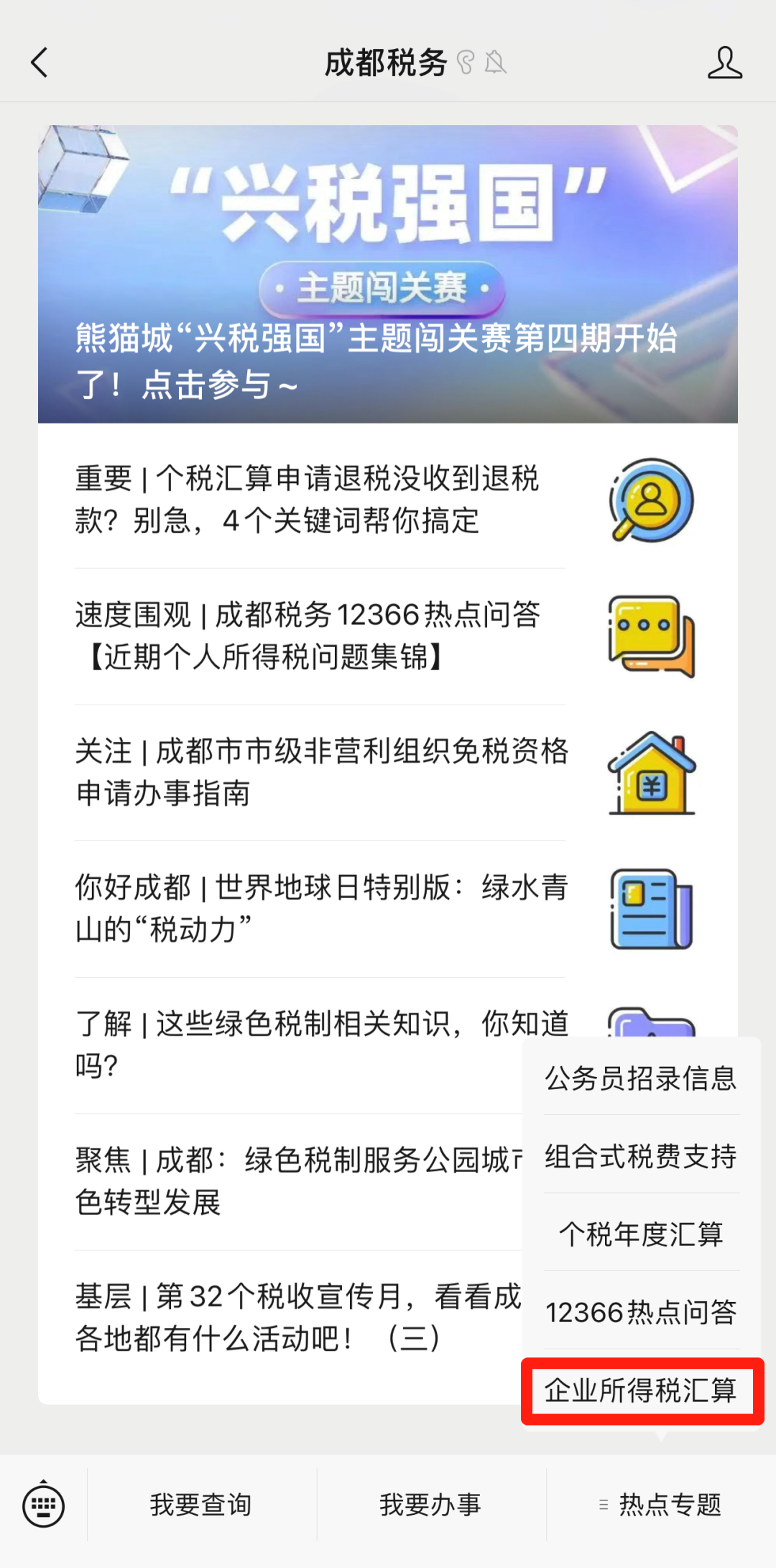Select 组合式税费支持 from the popup menu
This screenshot has width=776, height=1568.
click(641, 1157)
